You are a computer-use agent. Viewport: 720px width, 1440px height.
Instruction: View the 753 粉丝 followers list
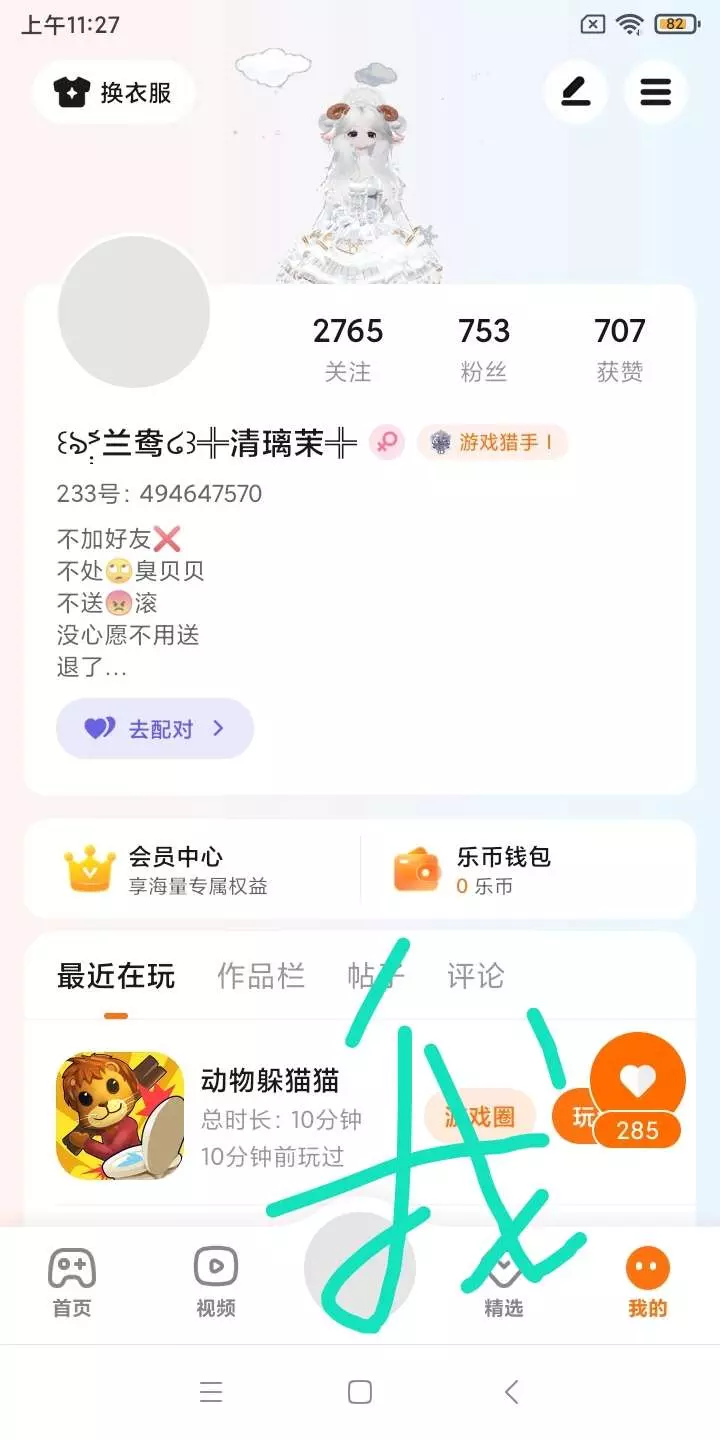click(x=484, y=349)
